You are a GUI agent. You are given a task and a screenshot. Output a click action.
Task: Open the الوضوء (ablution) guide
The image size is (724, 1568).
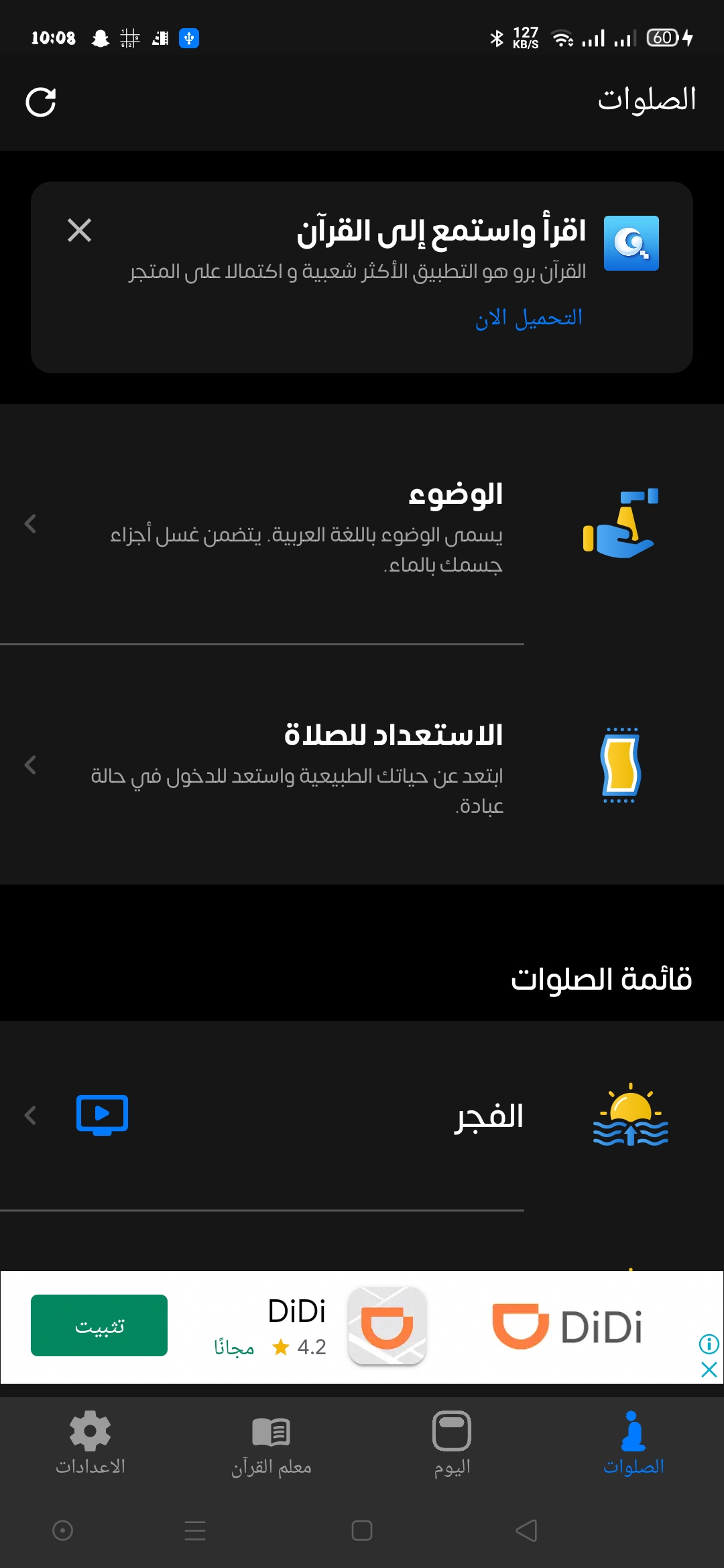click(362, 524)
